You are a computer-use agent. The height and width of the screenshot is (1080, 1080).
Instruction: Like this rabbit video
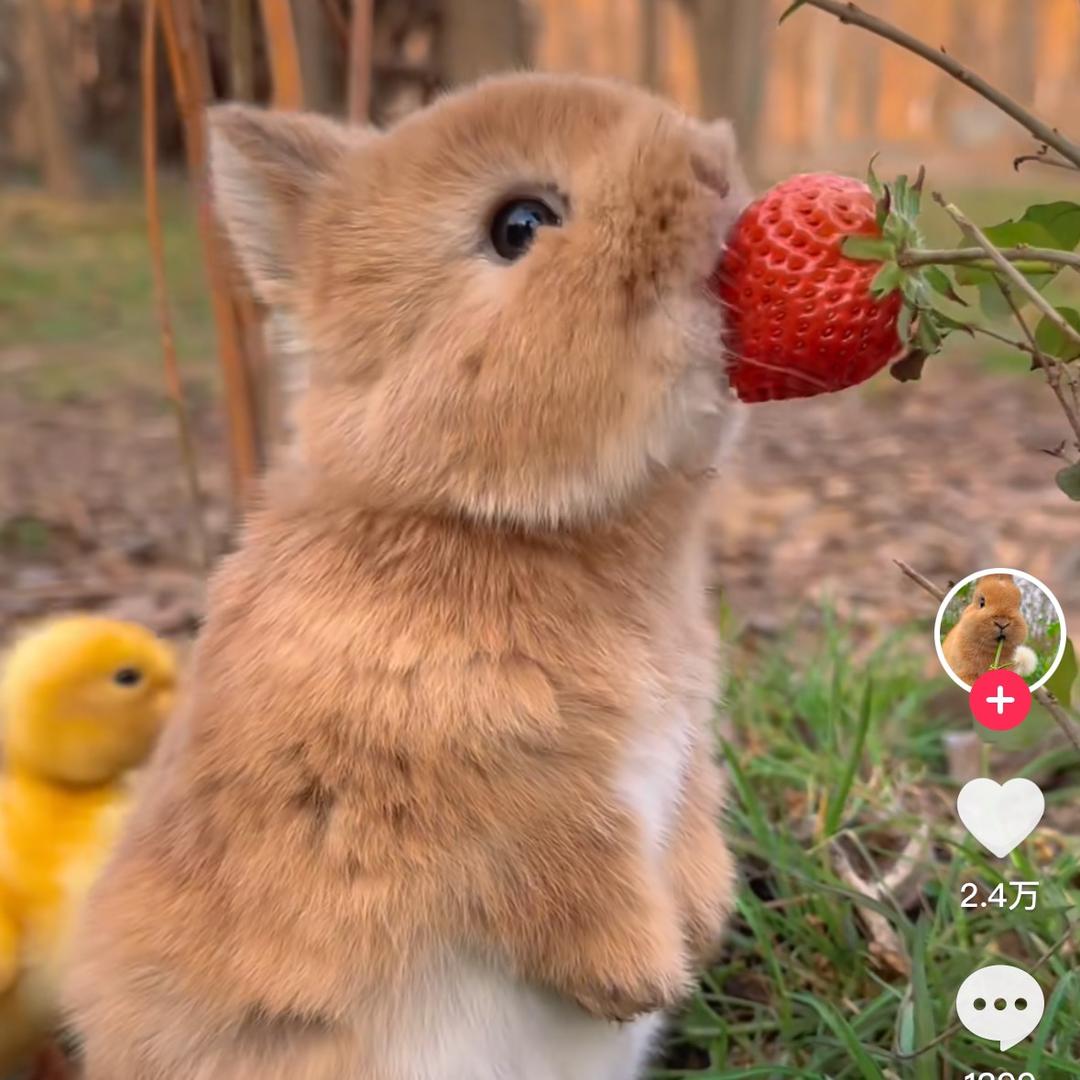click(1000, 815)
